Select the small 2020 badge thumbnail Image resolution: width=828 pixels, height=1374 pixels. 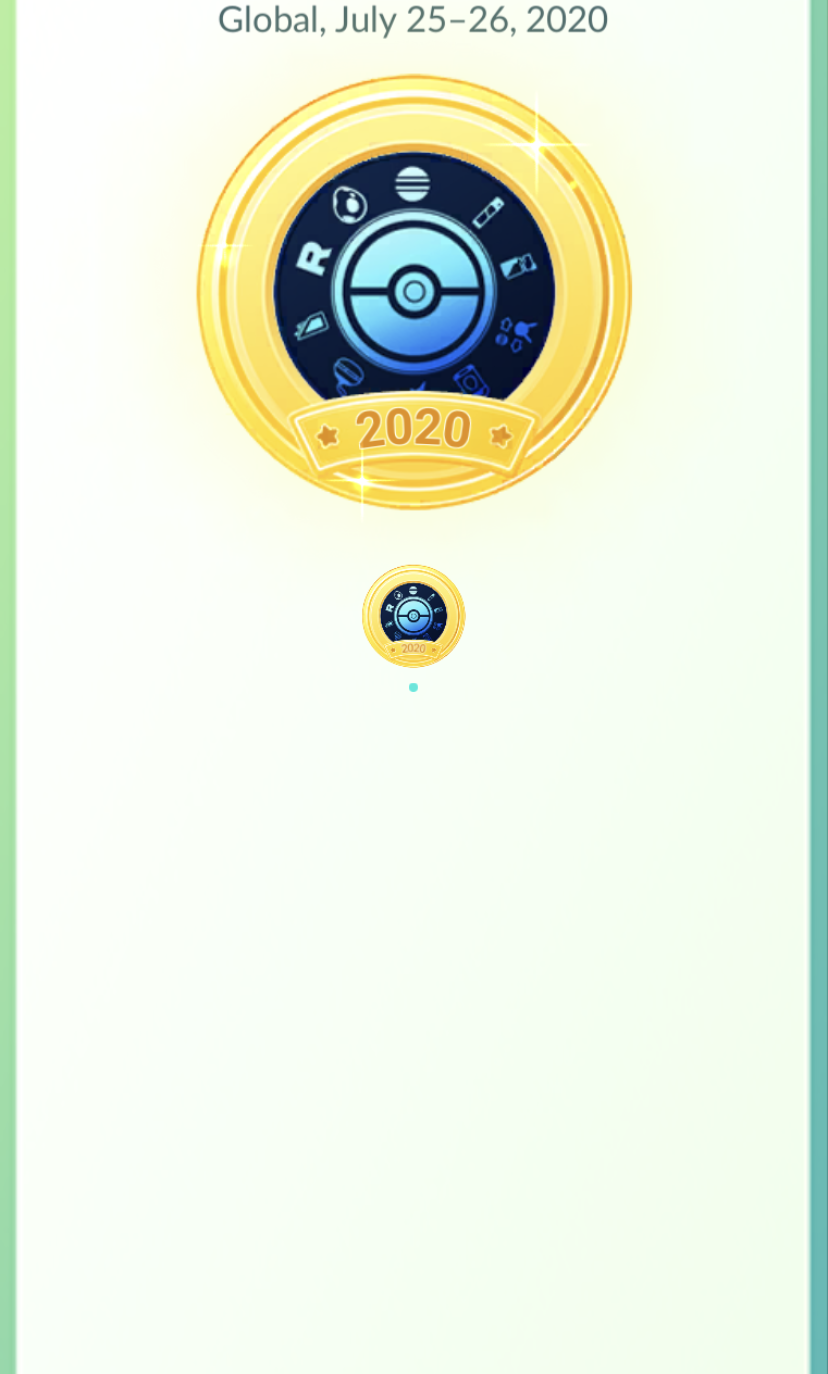[413, 616]
